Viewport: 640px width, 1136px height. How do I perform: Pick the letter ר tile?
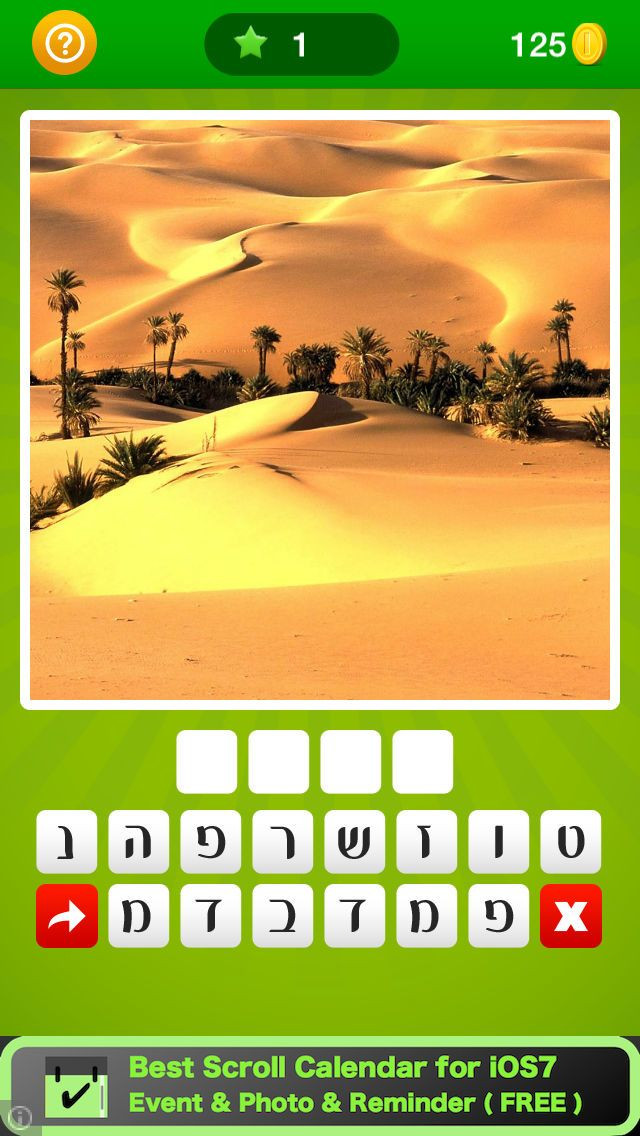(283, 842)
